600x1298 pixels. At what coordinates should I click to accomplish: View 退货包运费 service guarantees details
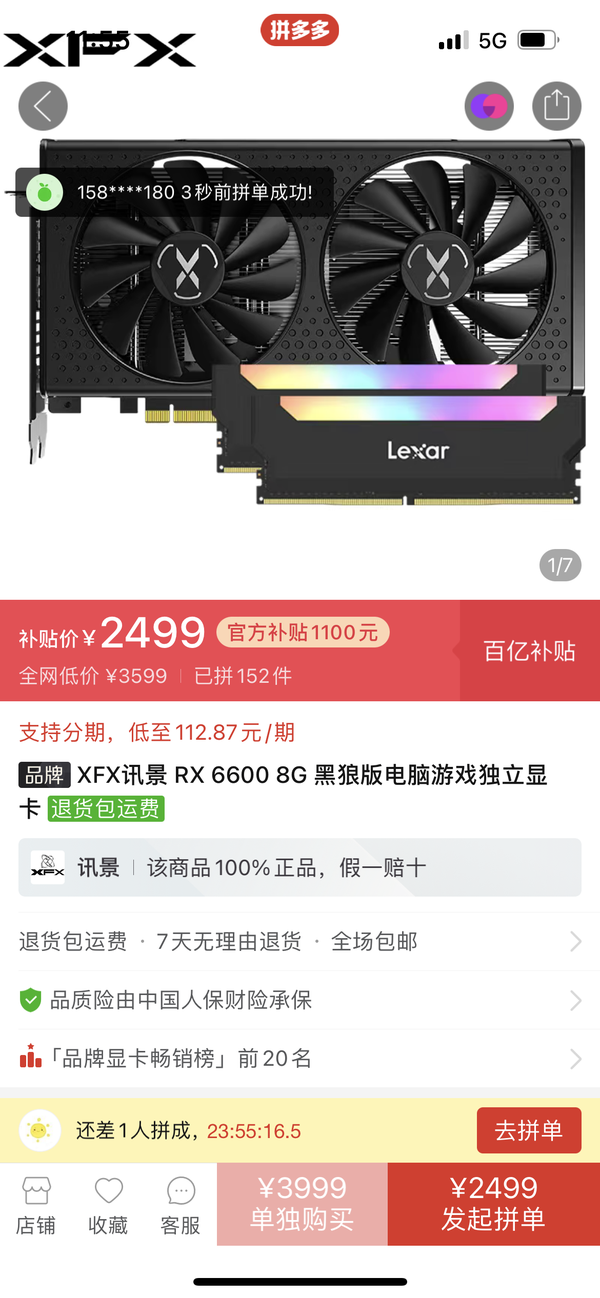click(300, 942)
